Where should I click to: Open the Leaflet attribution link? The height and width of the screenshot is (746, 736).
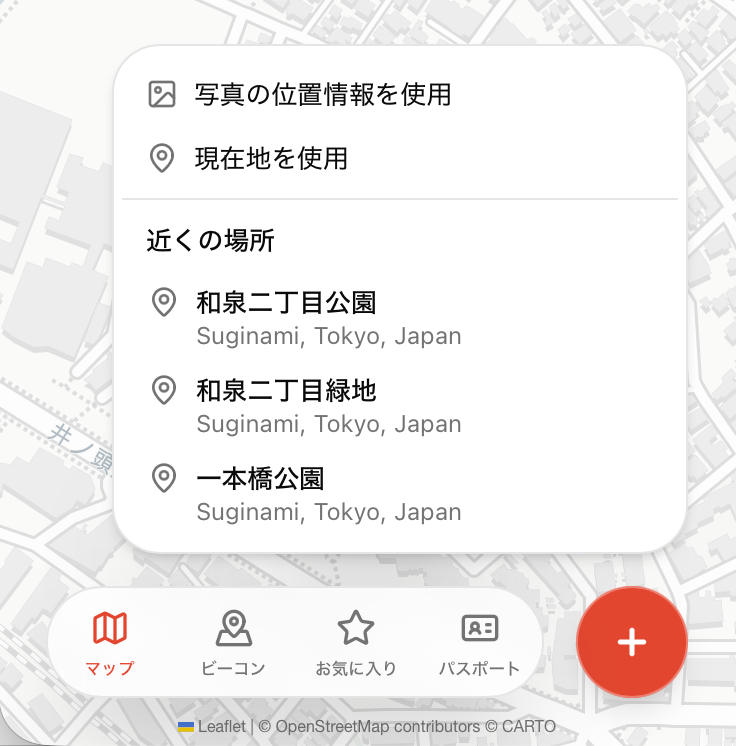[220, 727]
